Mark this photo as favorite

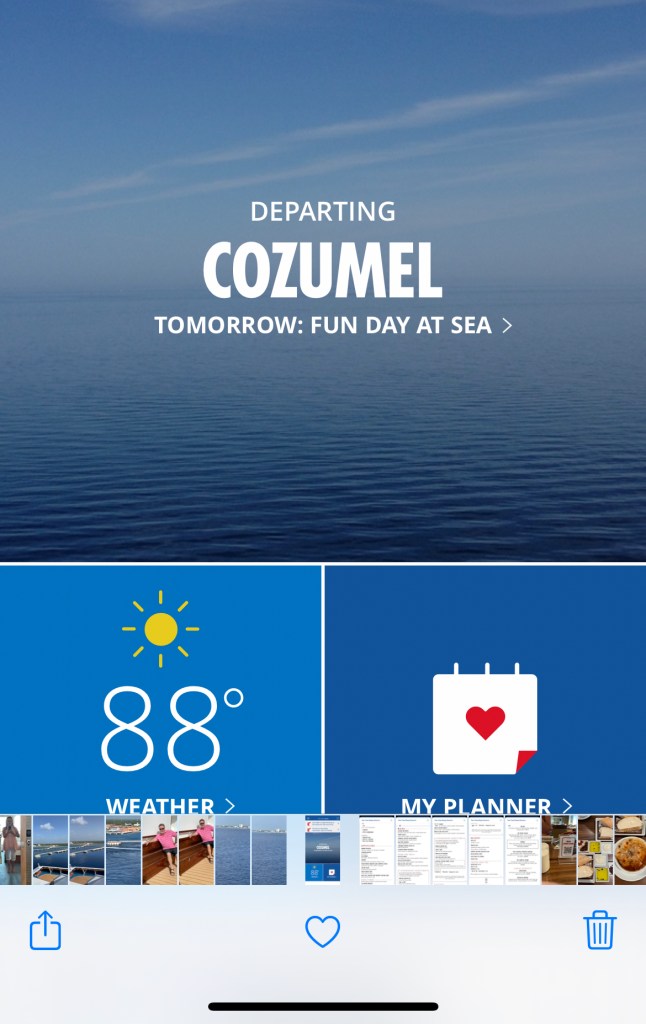coord(322,931)
